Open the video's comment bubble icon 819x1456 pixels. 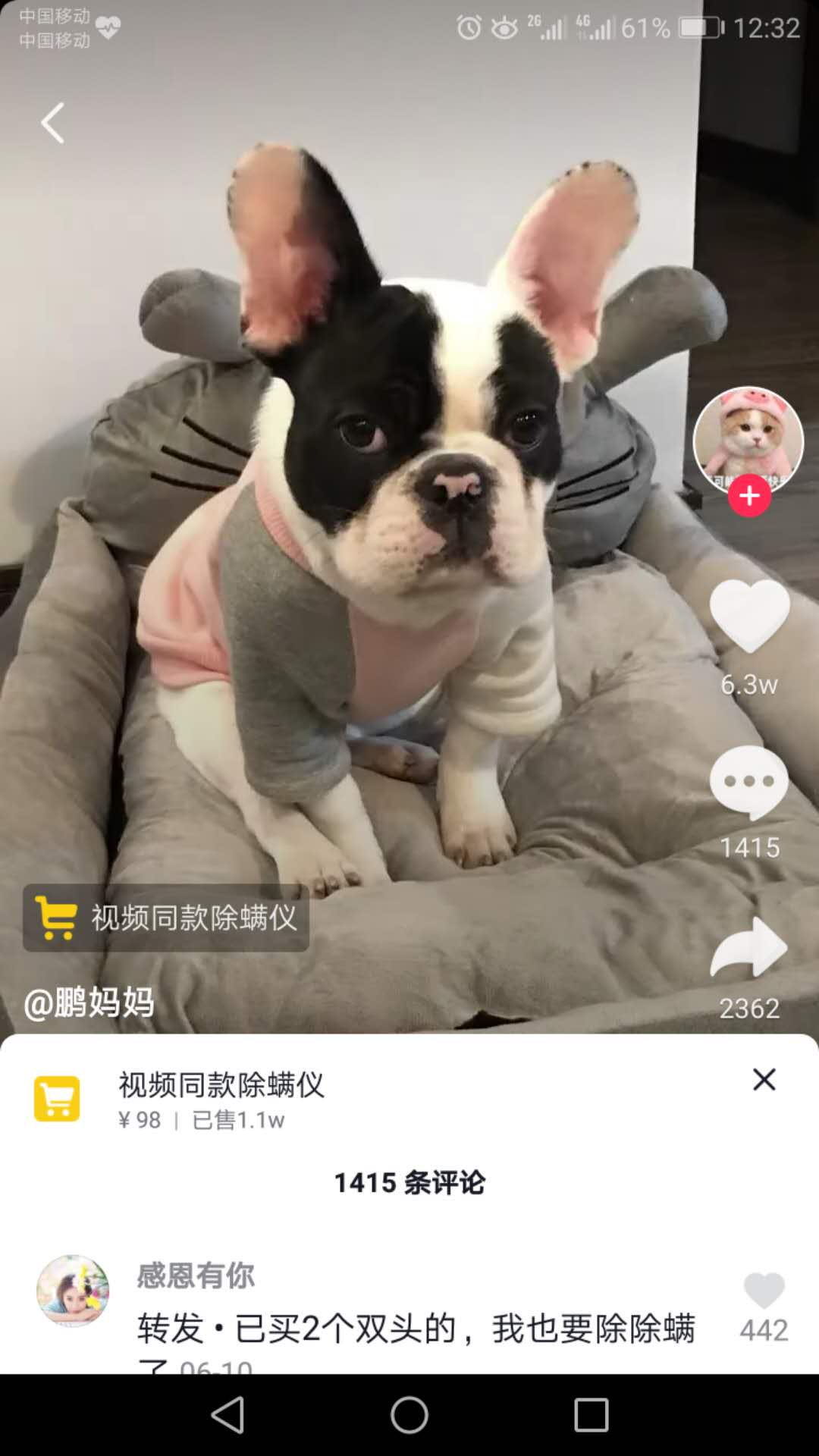[x=749, y=783]
